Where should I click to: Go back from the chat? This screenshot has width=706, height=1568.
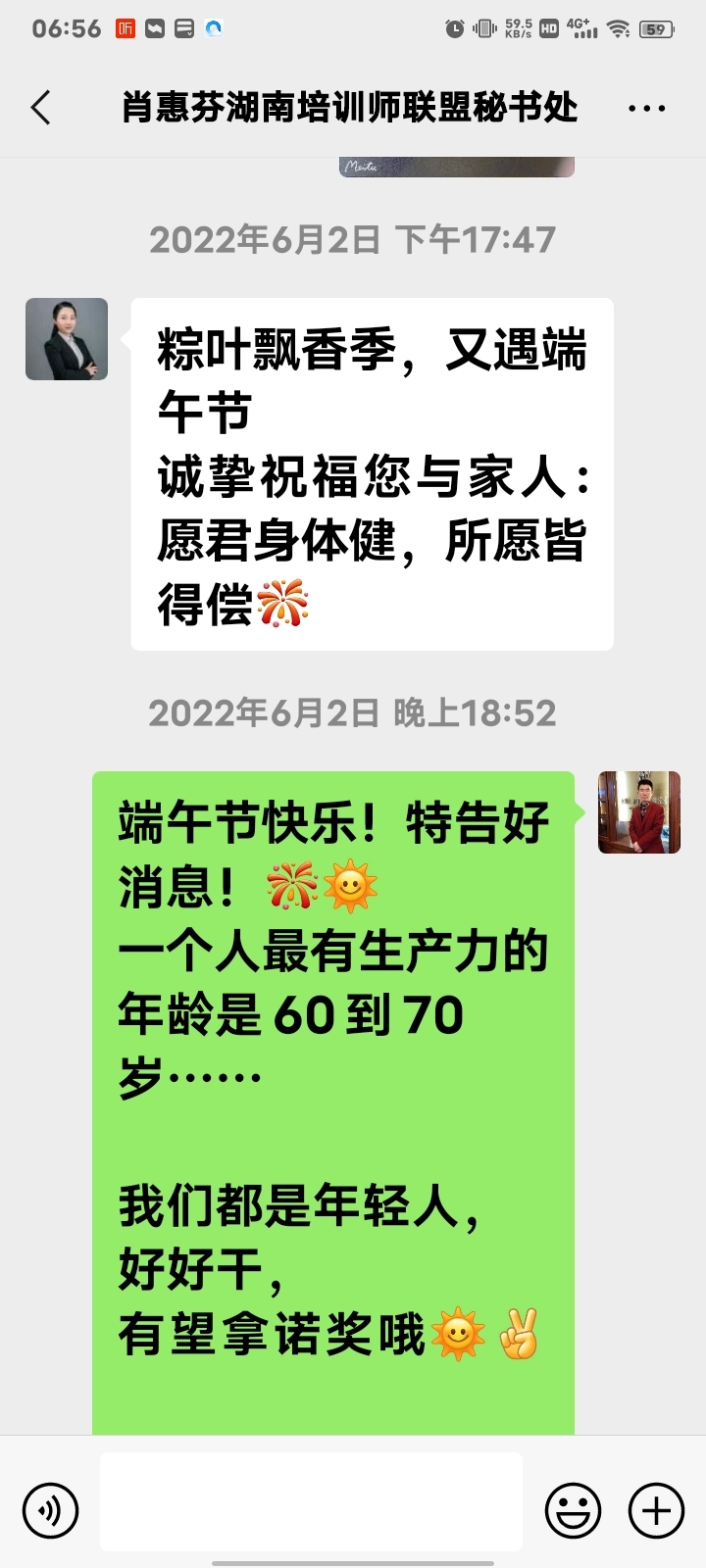41,108
